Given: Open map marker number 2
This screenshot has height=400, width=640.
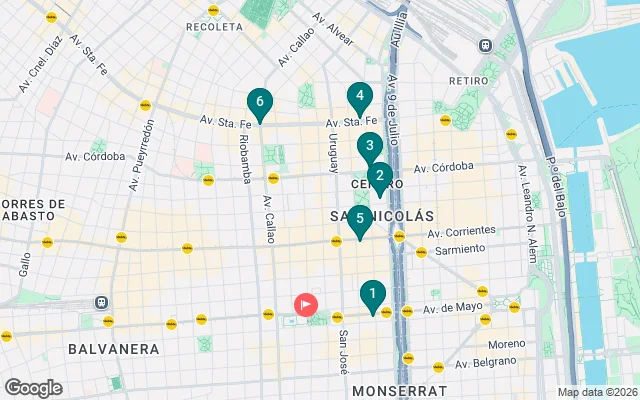Looking at the screenshot, I should pyautogui.click(x=379, y=177).
